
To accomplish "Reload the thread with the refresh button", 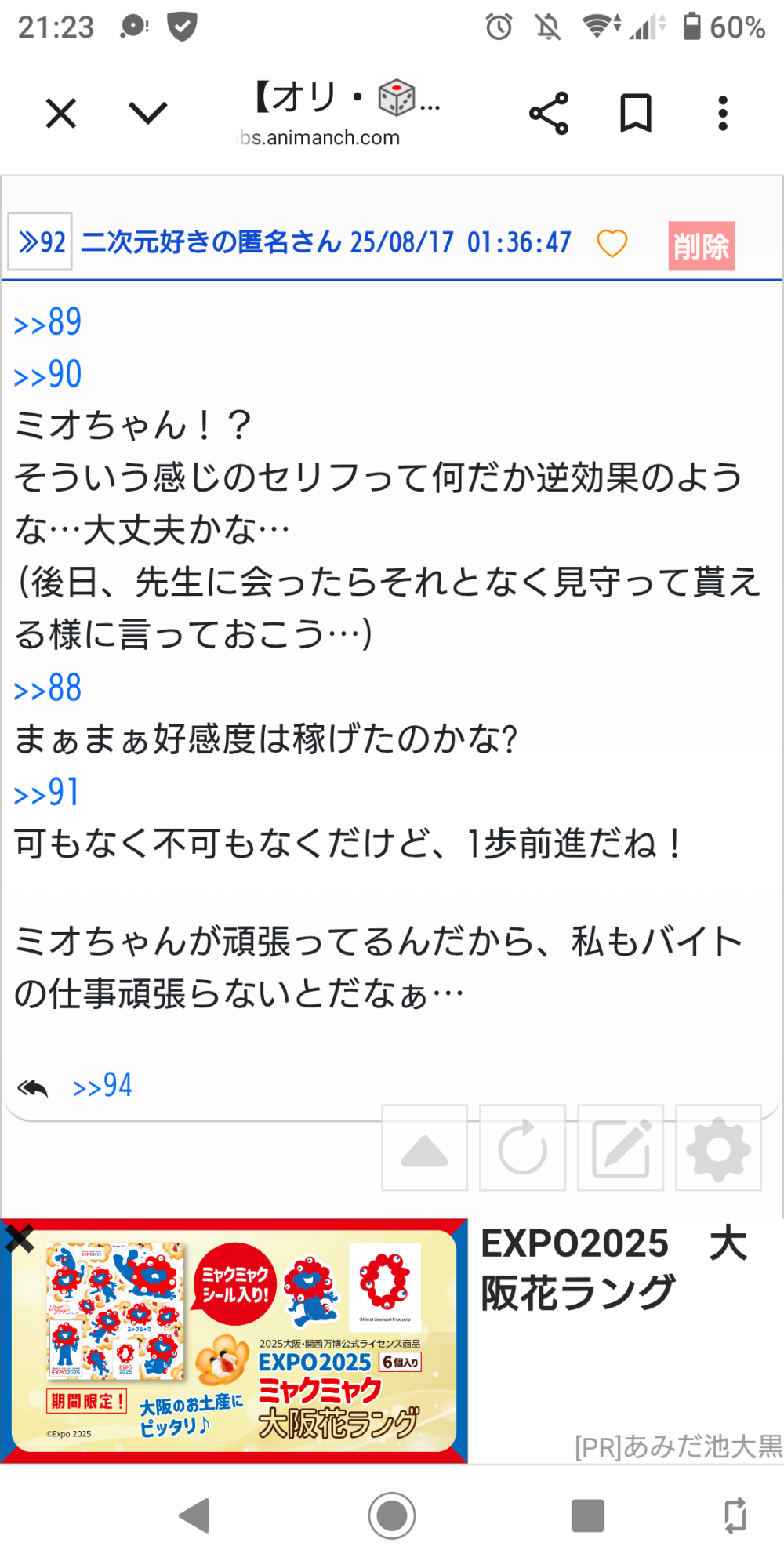I will (522, 1149).
